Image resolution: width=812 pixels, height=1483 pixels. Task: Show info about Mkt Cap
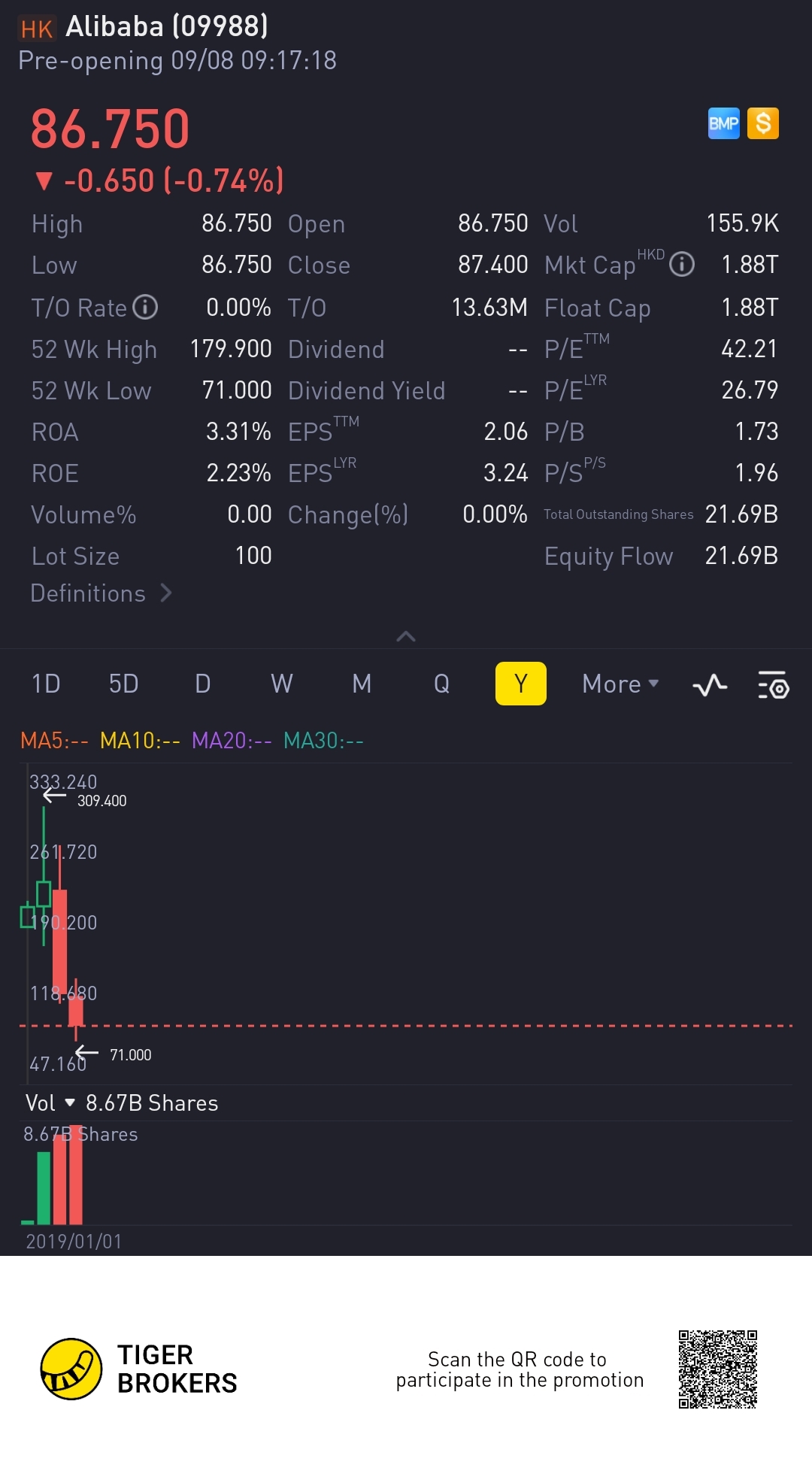pyautogui.click(x=682, y=264)
